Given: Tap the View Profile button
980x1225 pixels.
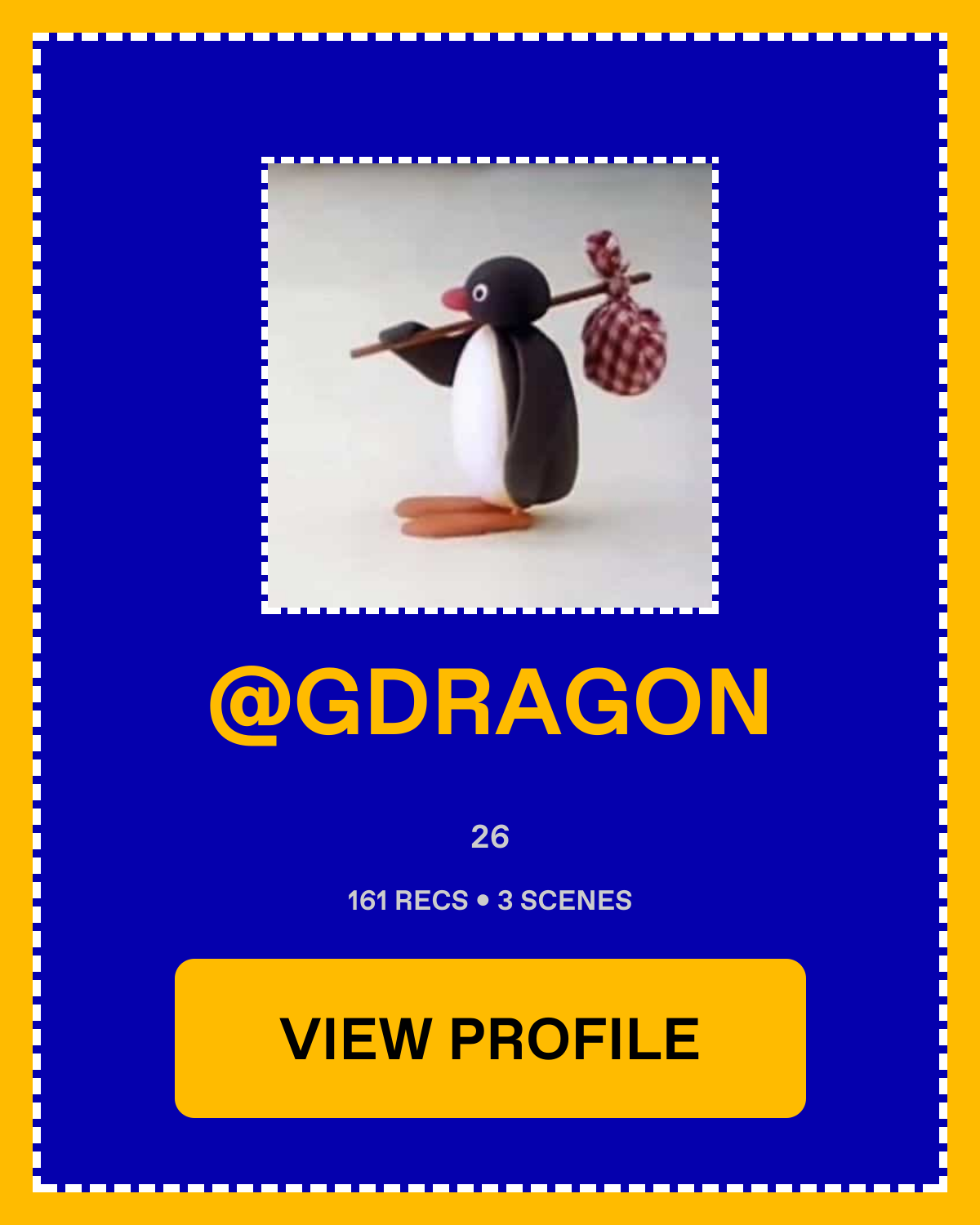Looking at the screenshot, I should point(490,1038).
